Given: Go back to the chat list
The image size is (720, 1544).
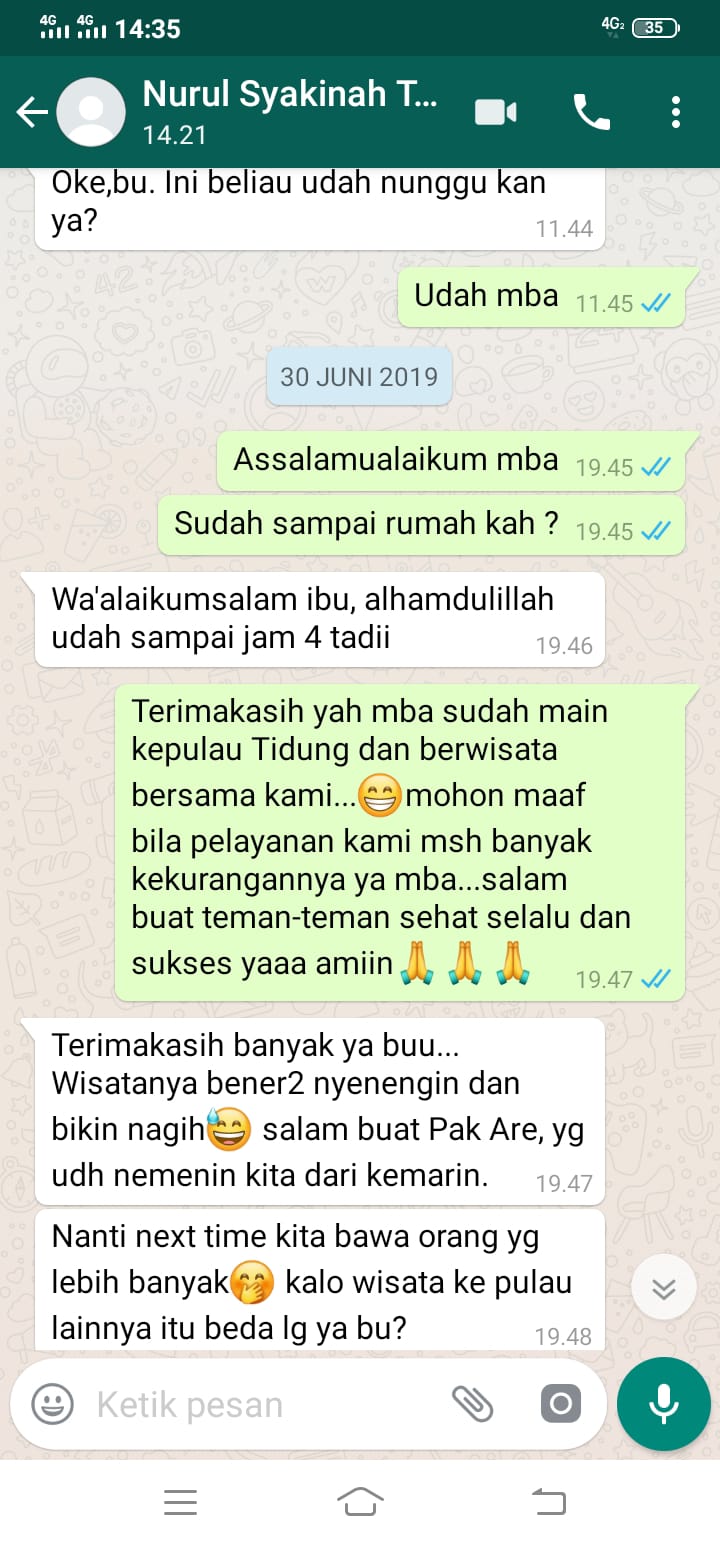Looking at the screenshot, I should (32, 112).
